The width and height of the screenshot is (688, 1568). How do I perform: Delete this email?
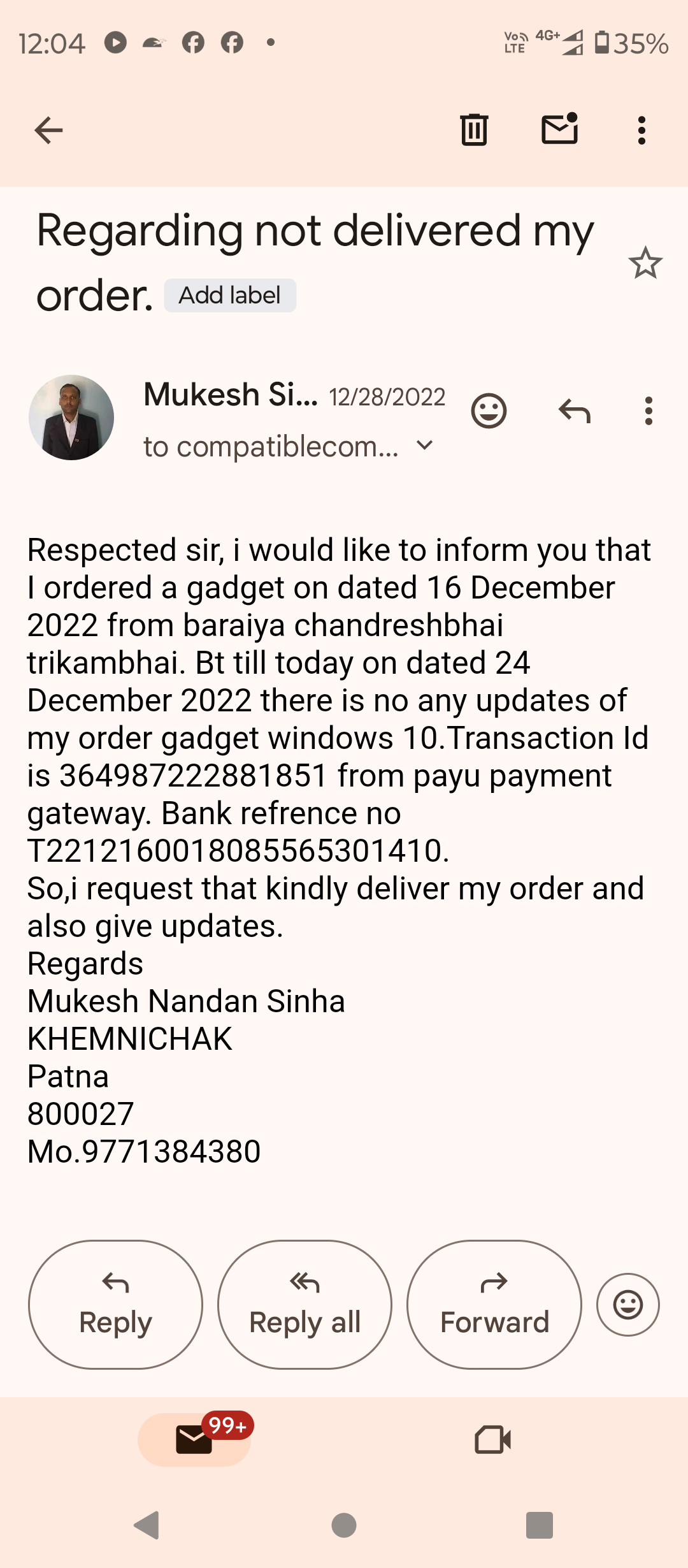tap(474, 130)
